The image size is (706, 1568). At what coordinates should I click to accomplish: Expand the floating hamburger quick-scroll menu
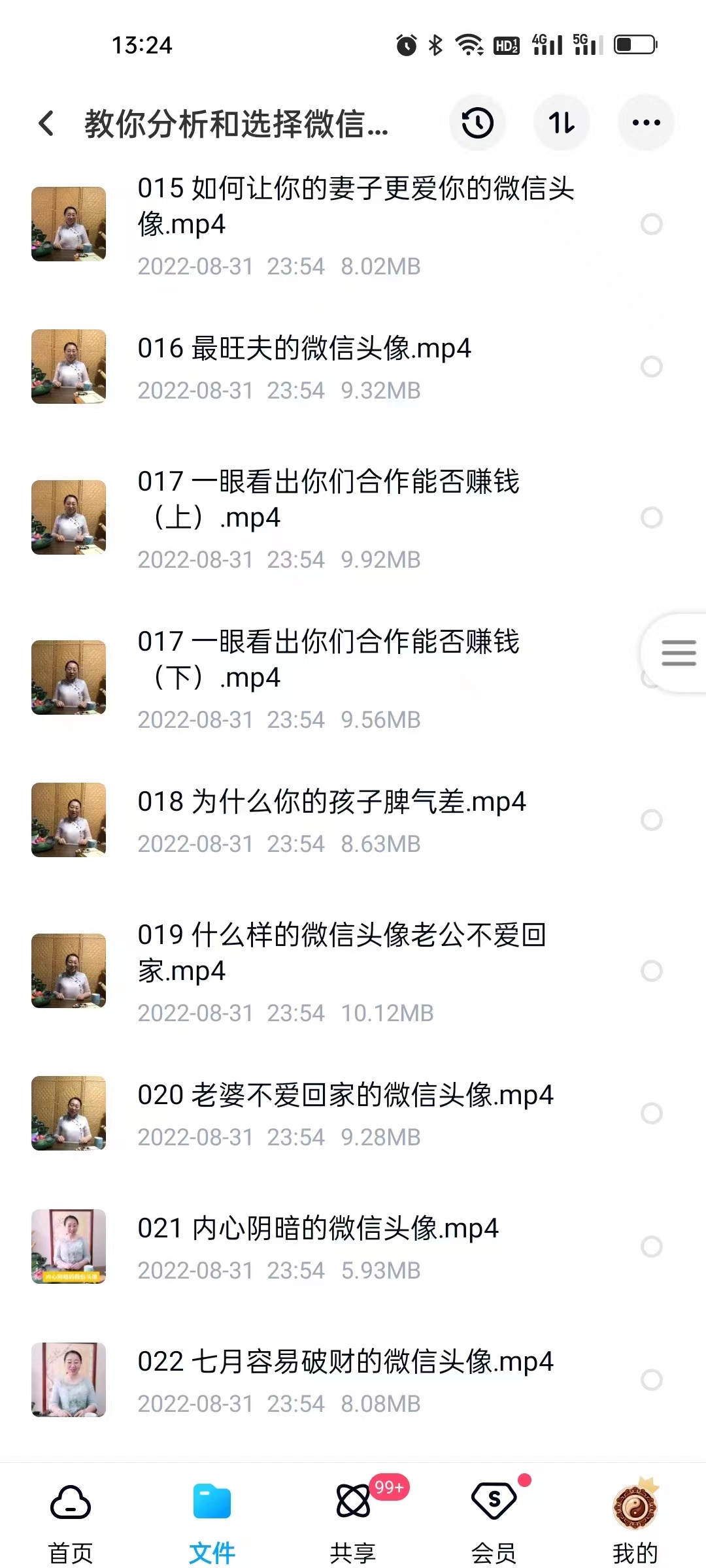click(x=678, y=653)
